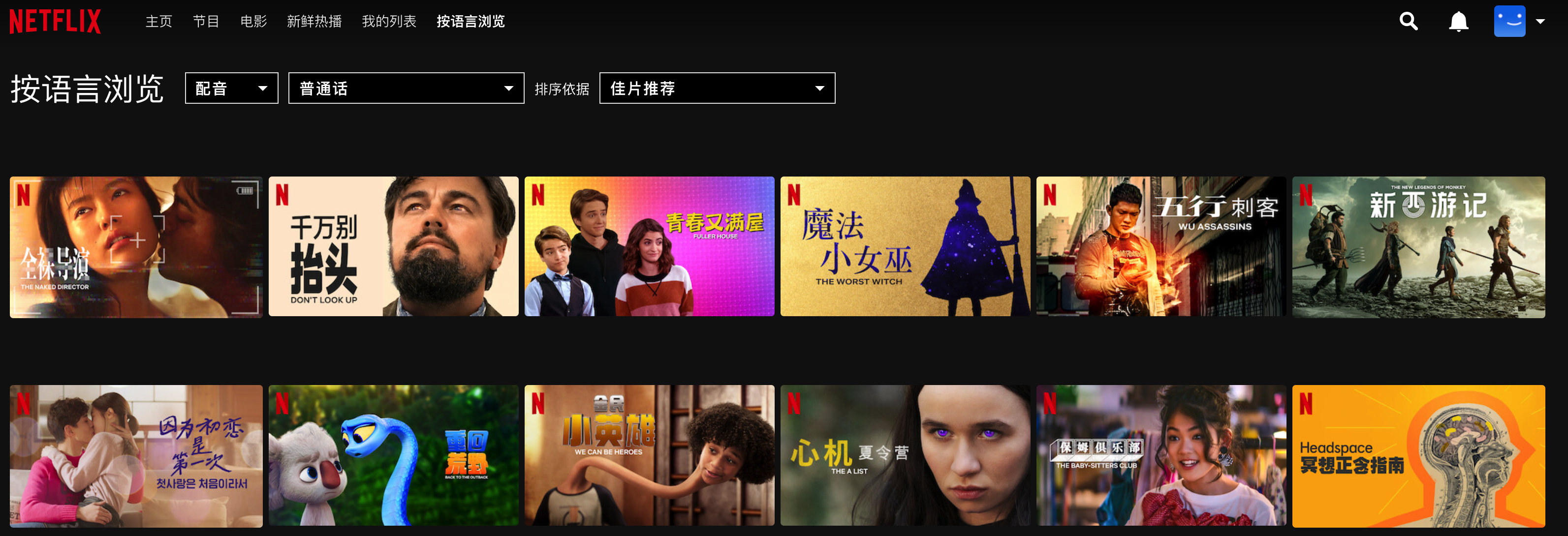
Task: Expand the 佳片推荐 sort dropdown
Action: pos(717,89)
